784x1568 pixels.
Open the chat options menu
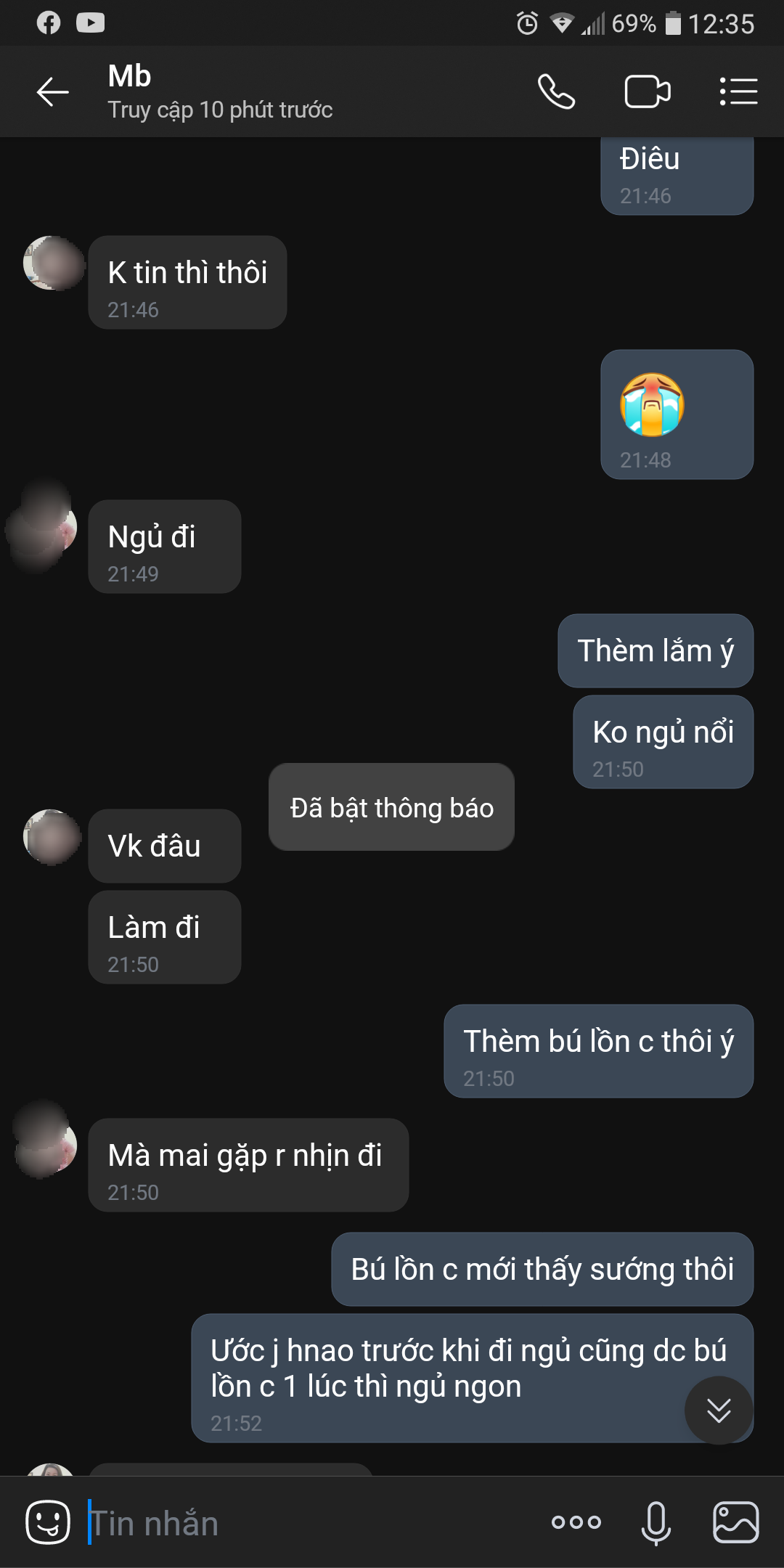click(x=738, y=92)
